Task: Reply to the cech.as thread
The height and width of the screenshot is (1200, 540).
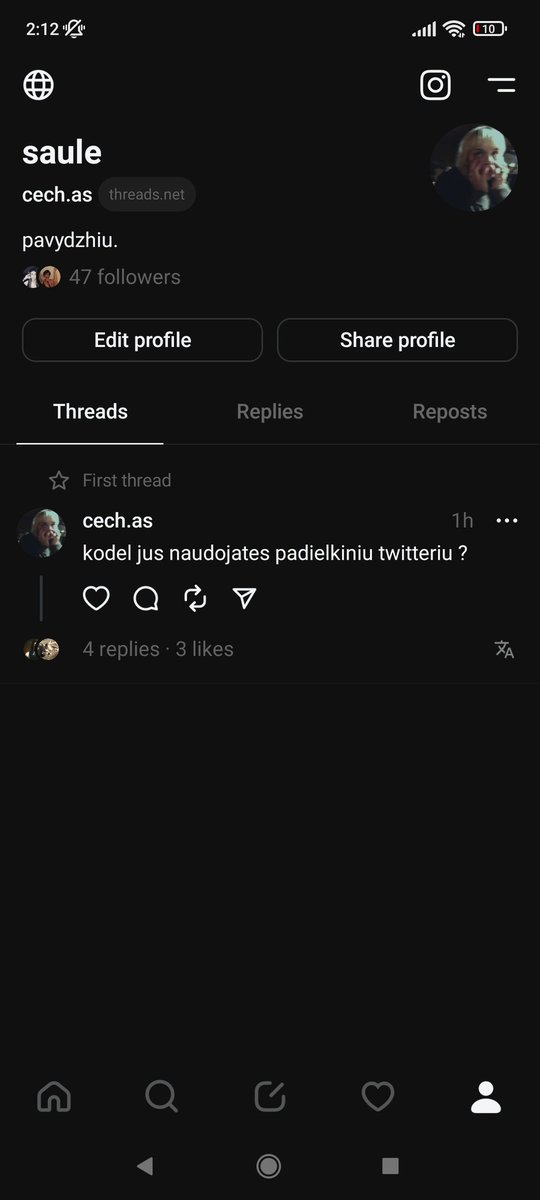Action: click(146, 598)
